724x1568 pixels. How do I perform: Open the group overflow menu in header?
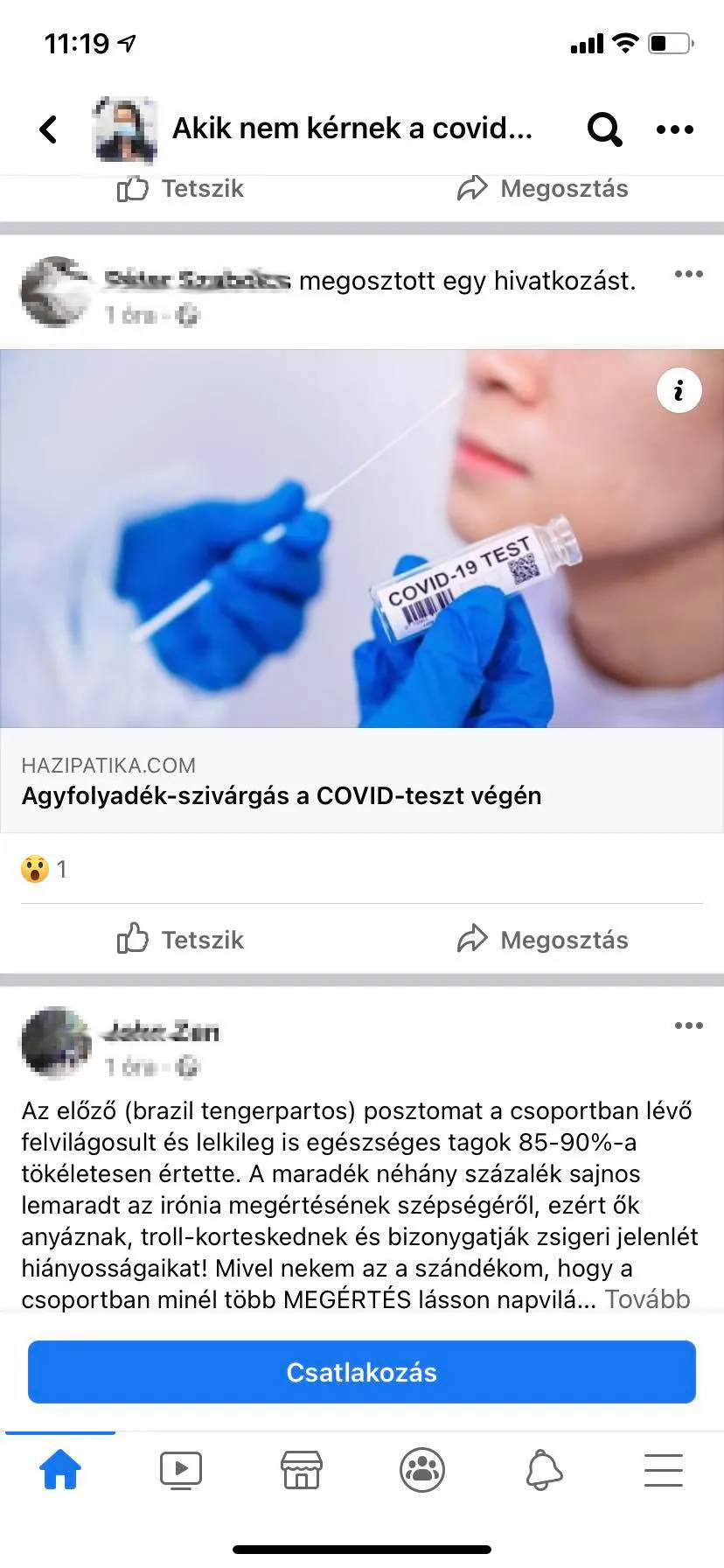(x=674, y=129)
